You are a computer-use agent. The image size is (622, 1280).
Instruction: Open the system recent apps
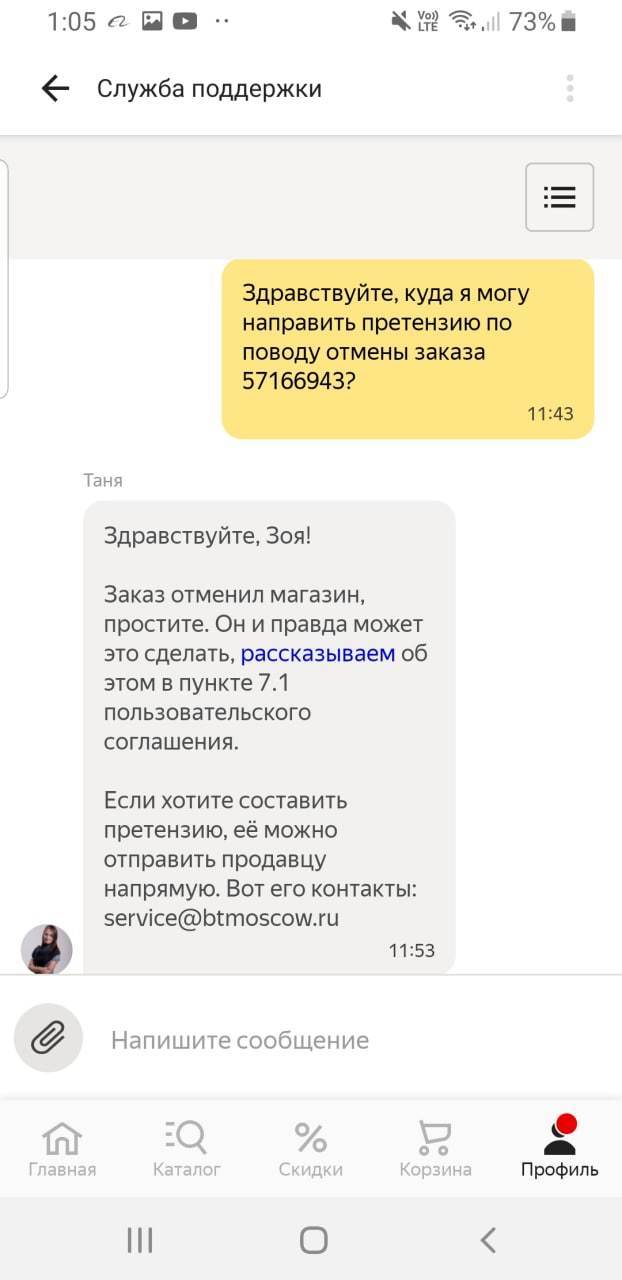click(140, 1241)
